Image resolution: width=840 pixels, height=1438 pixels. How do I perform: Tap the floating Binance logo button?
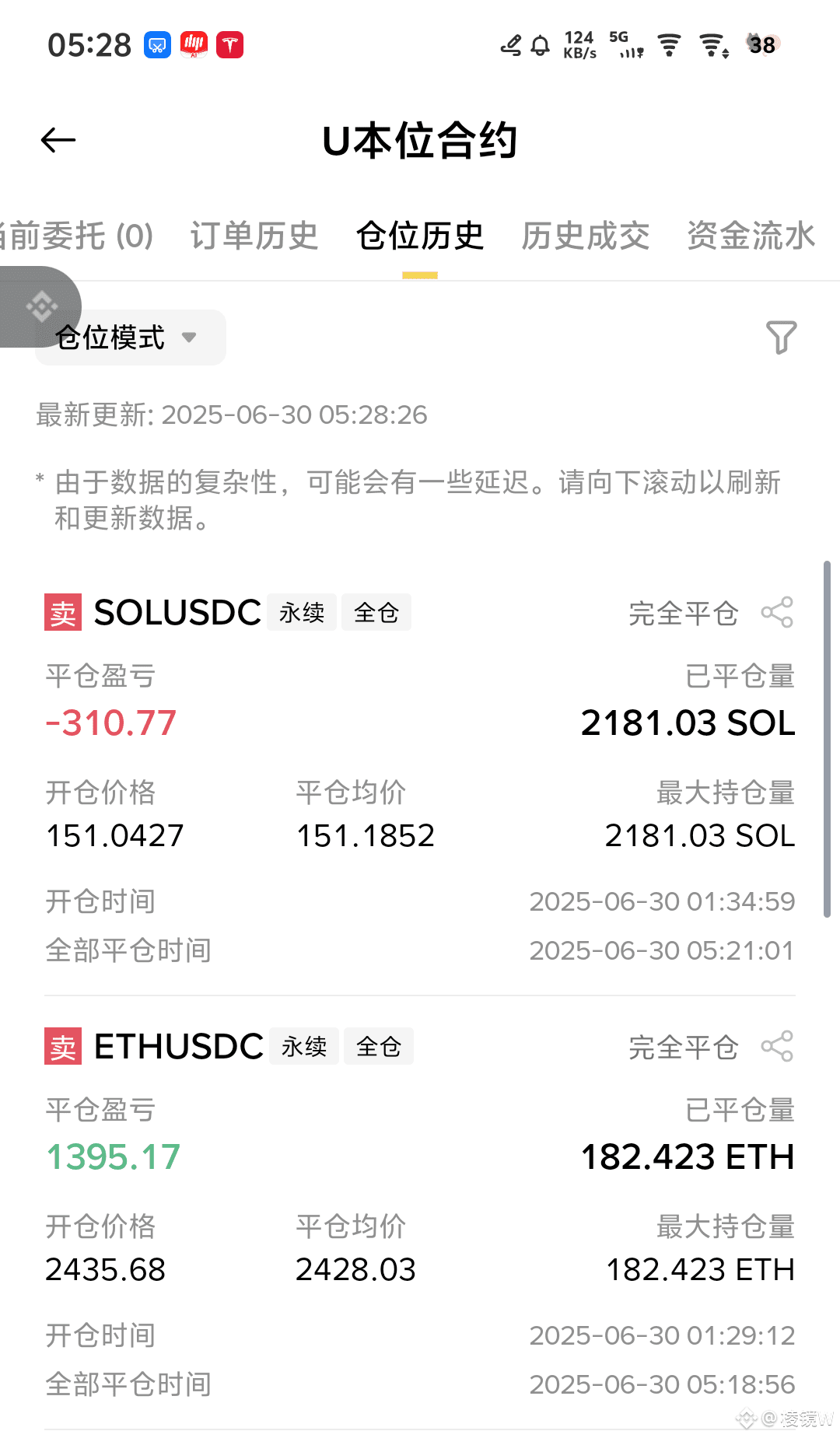pyautogui.click(x=40, y=306)
